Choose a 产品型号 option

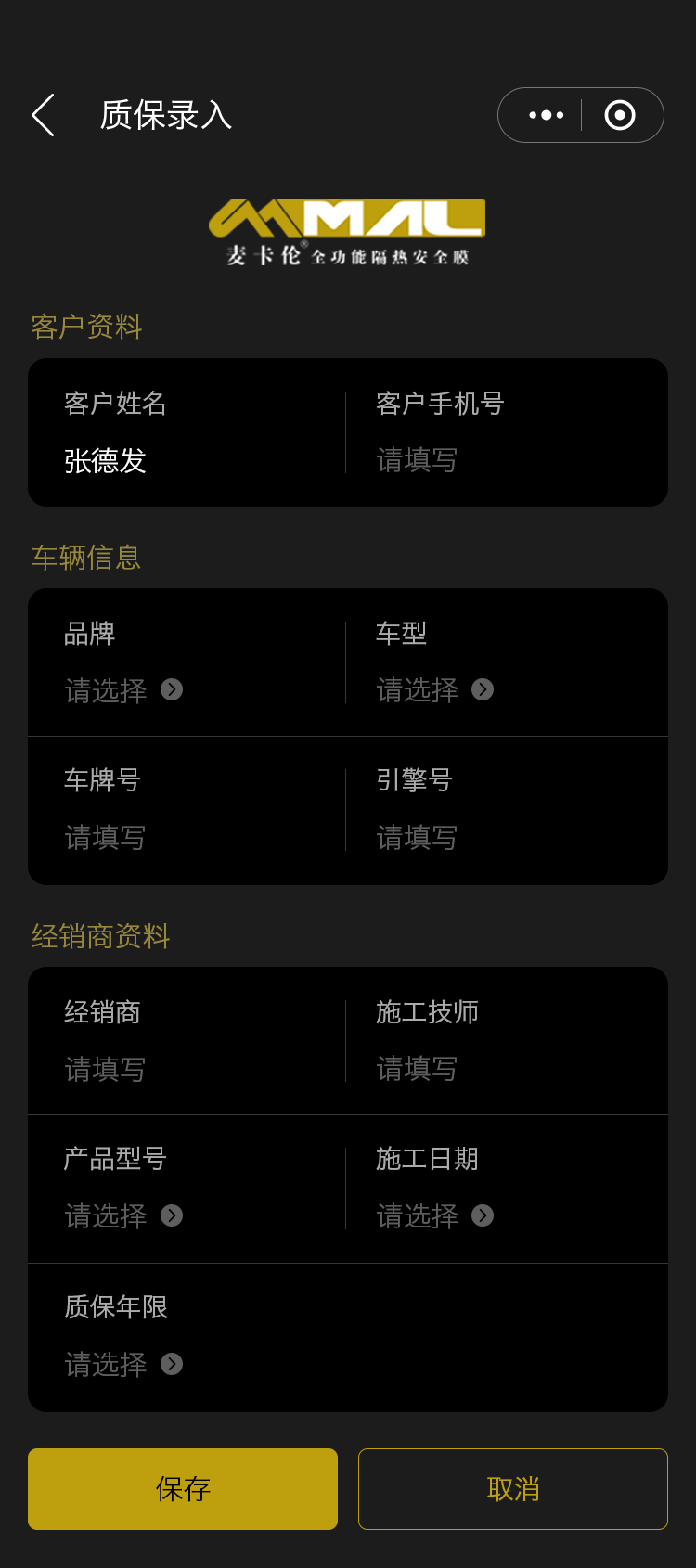click(x=123, y=1215)
